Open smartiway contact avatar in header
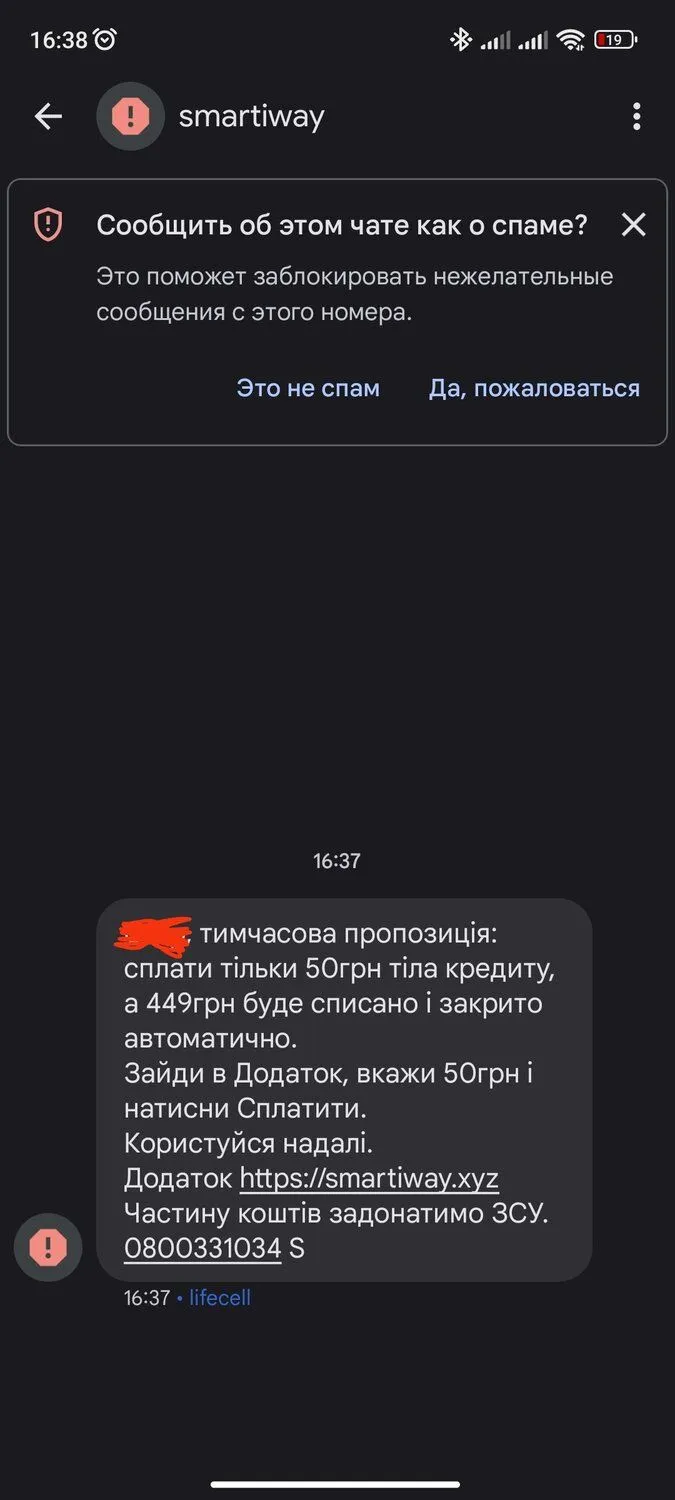This screenshot has height=1500, width=675. click(x=130, y=117)
